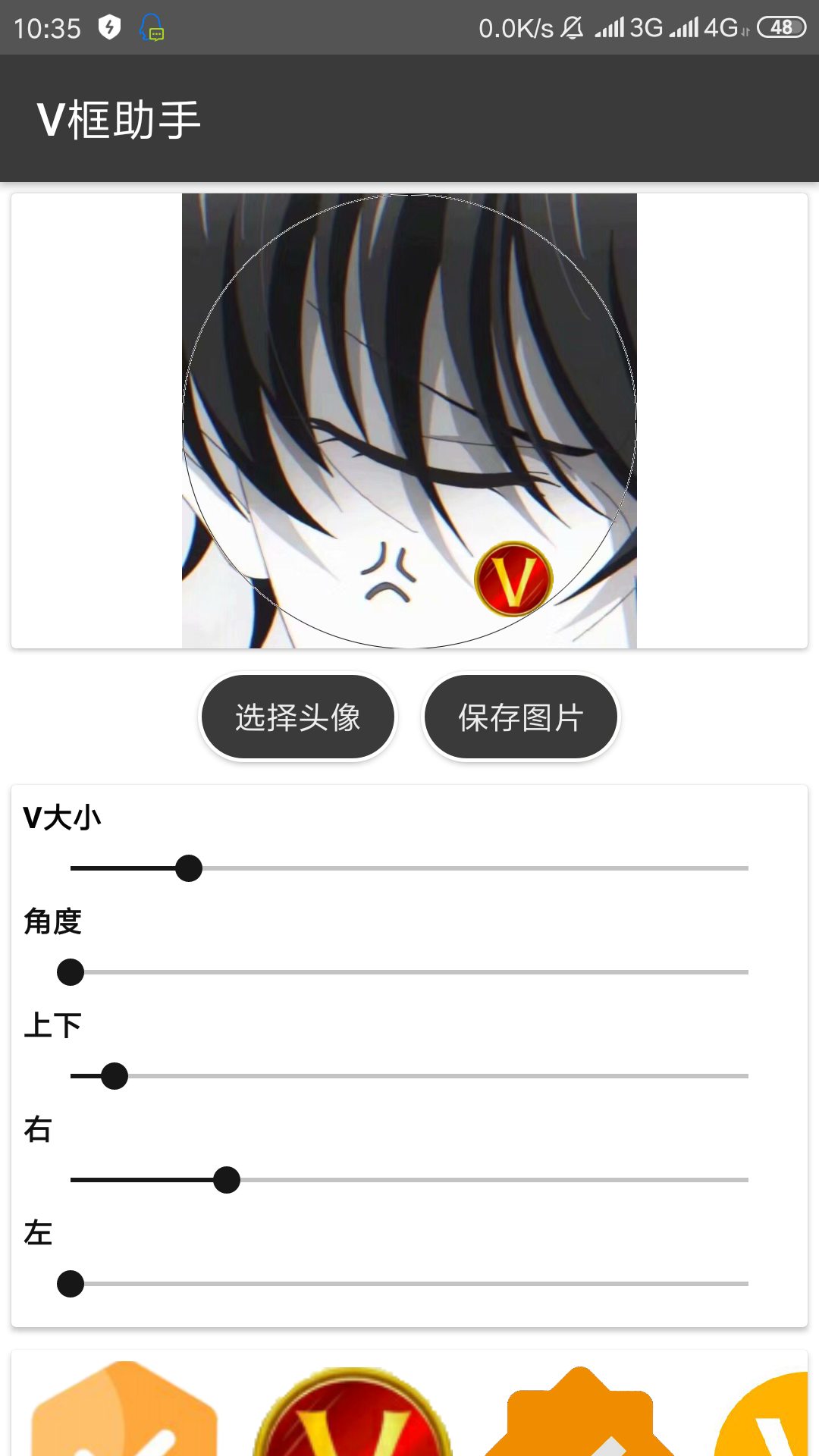Tap the V大小 slider track
This screenshot has height=1456, width=819.
tap(409, 868)
